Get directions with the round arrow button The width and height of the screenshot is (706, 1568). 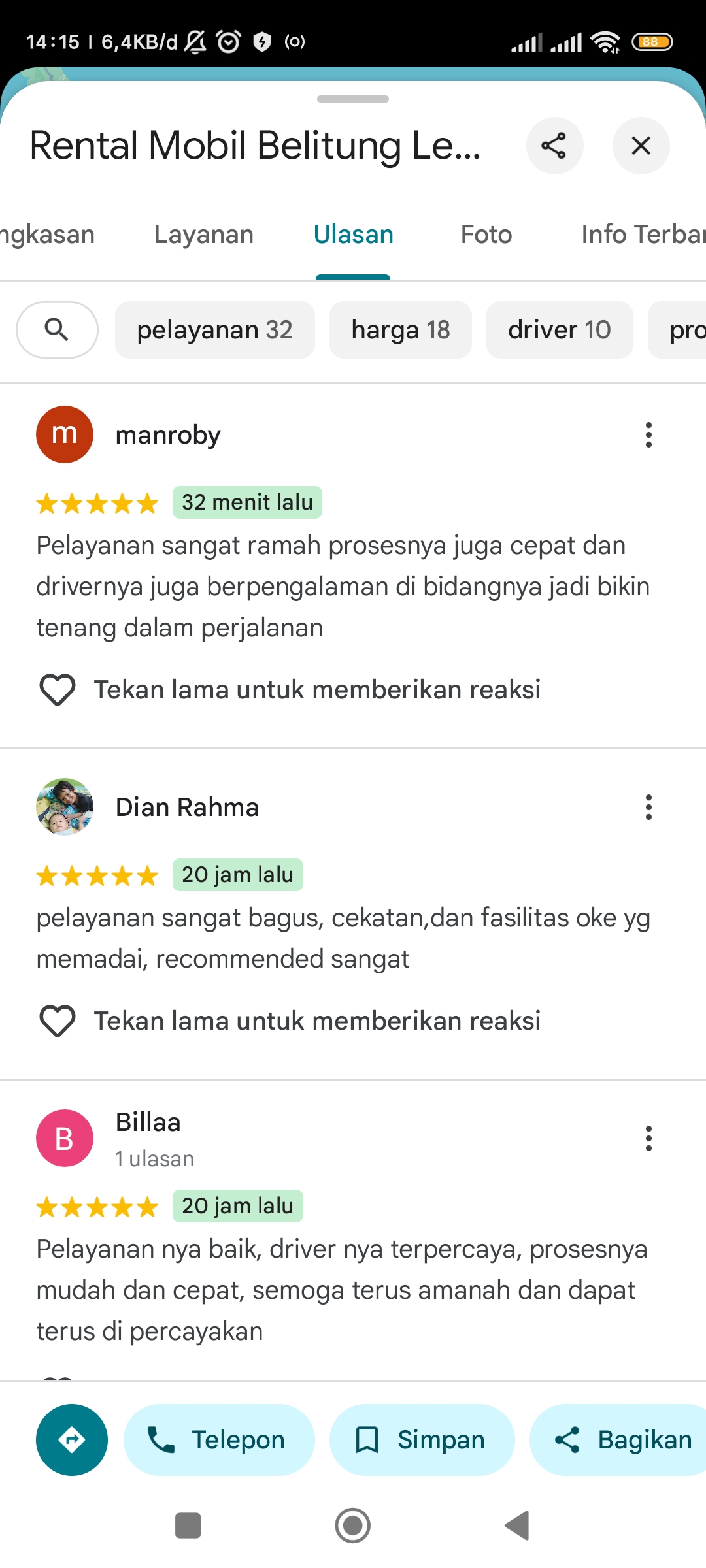[x=72, y=1440]
